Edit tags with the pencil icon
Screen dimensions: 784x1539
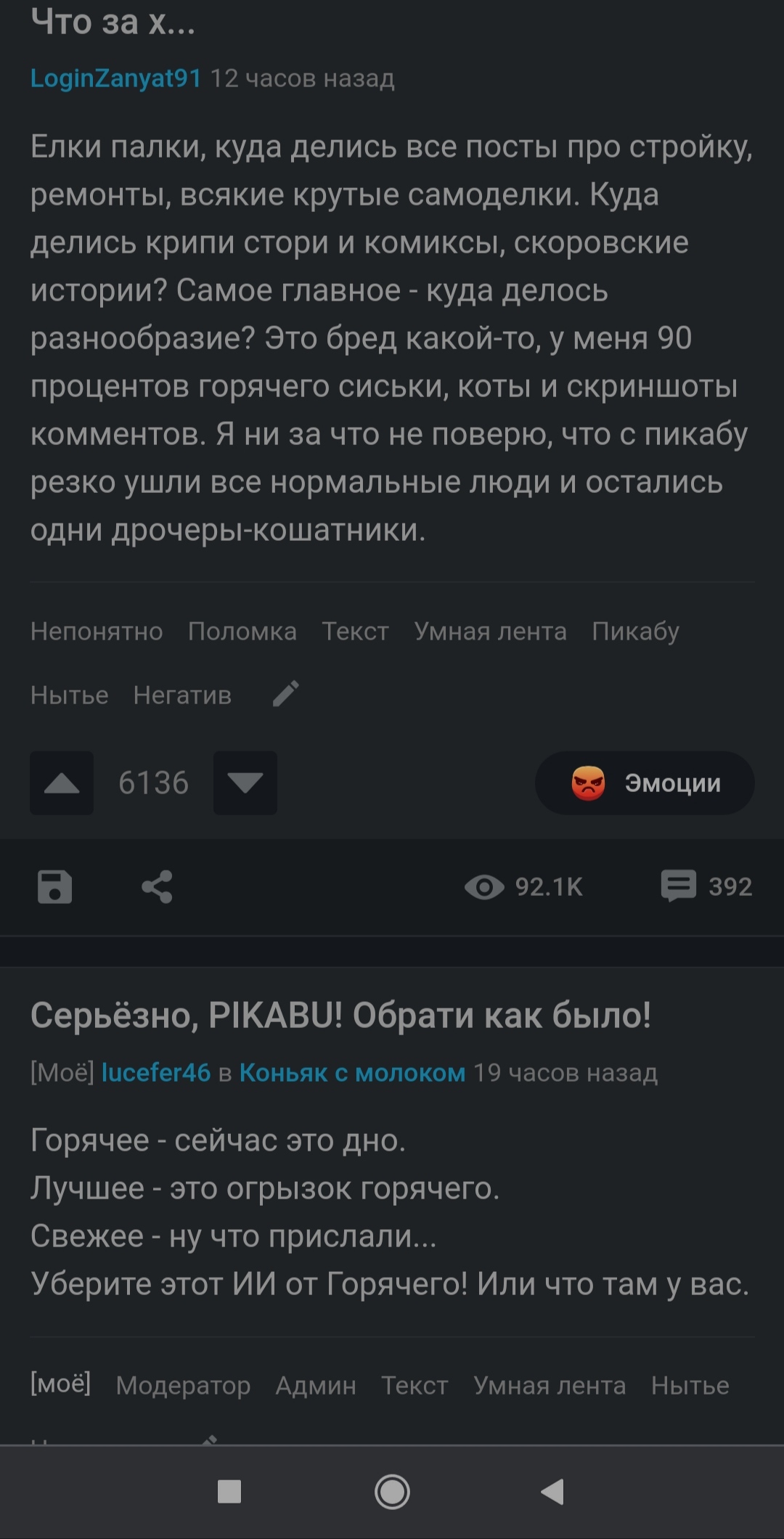click(x=285, y=694)
